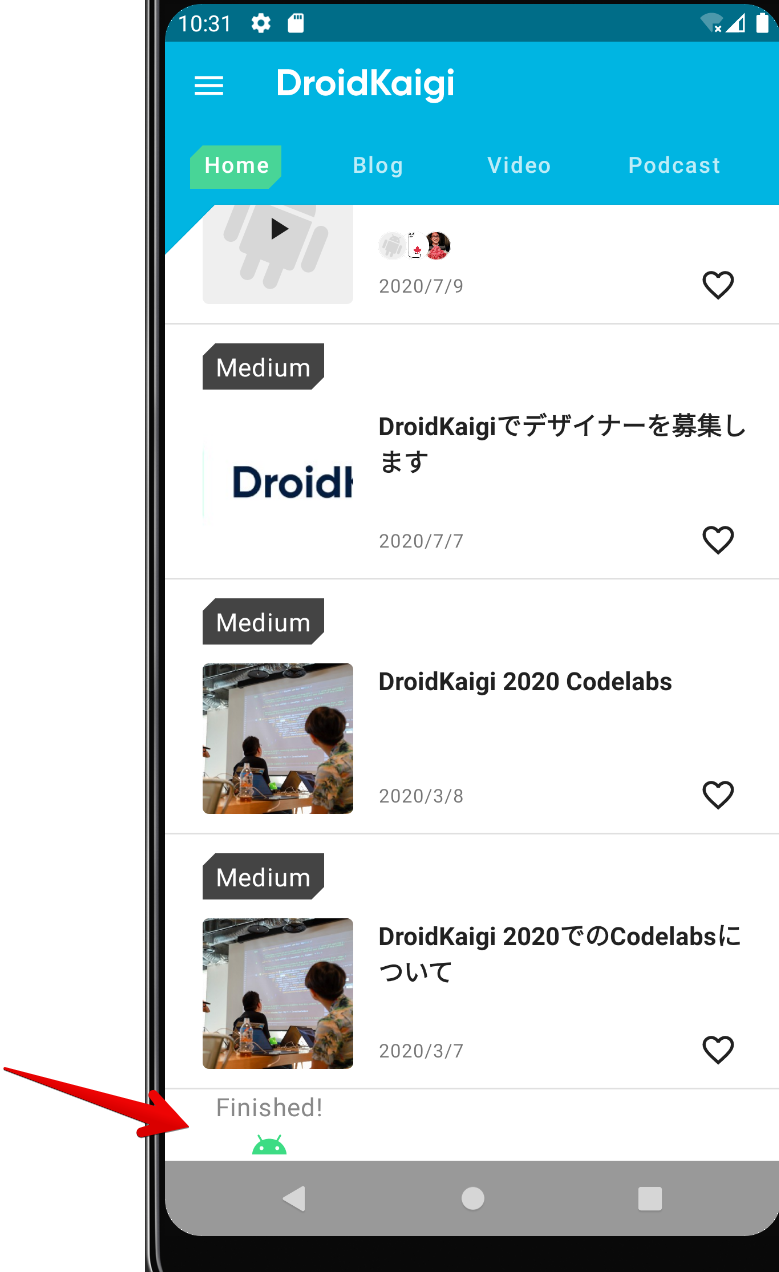Switch to the Video tab
The image size is (779, 1272).
tap(518, 165)
